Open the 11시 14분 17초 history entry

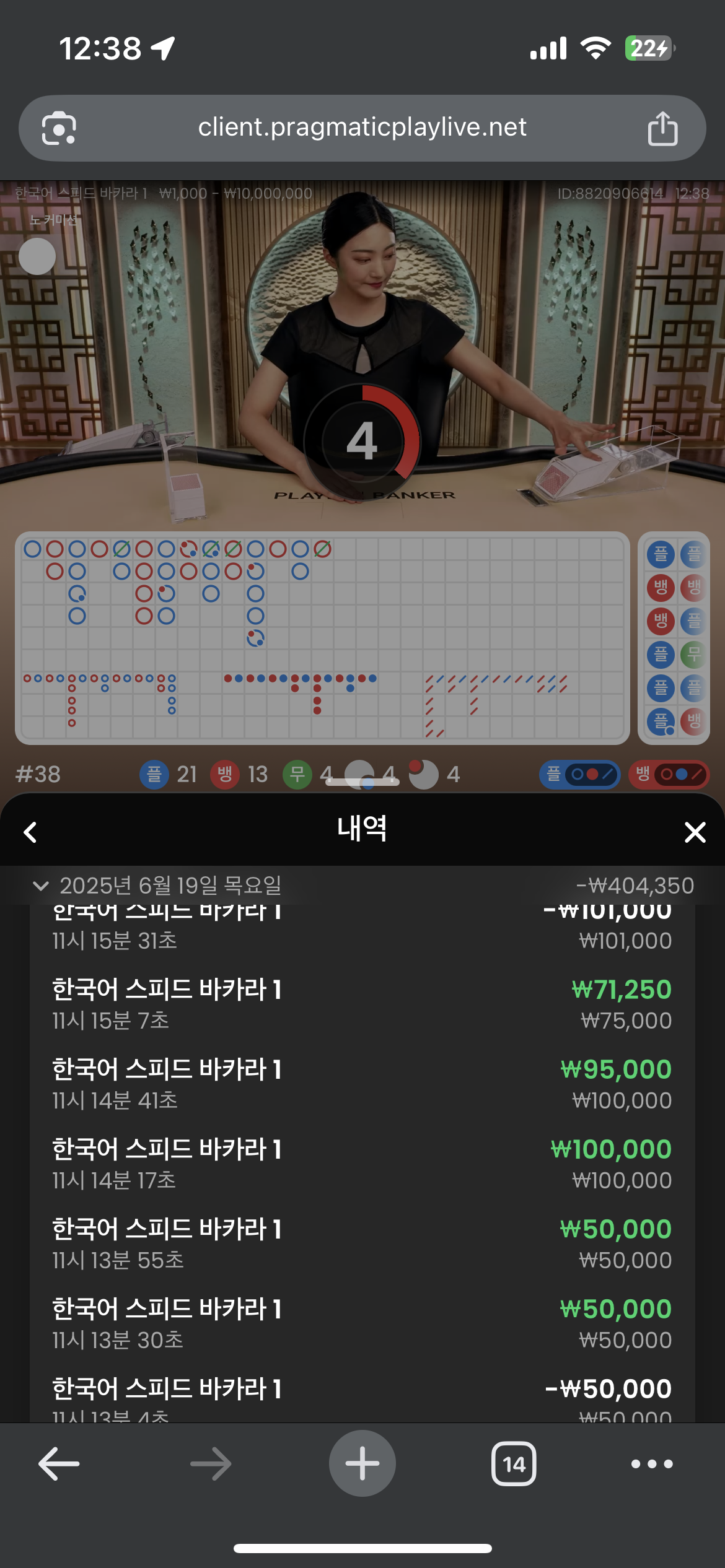point(362,1164)
